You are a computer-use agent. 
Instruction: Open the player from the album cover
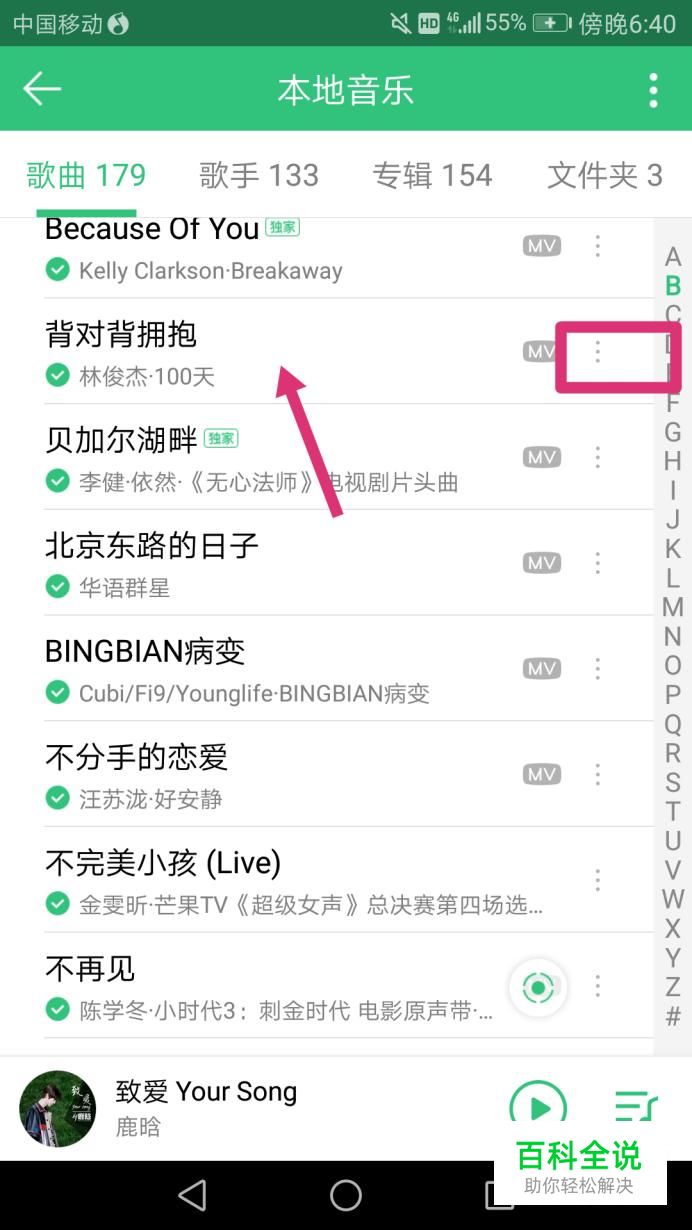point(58,1108)
